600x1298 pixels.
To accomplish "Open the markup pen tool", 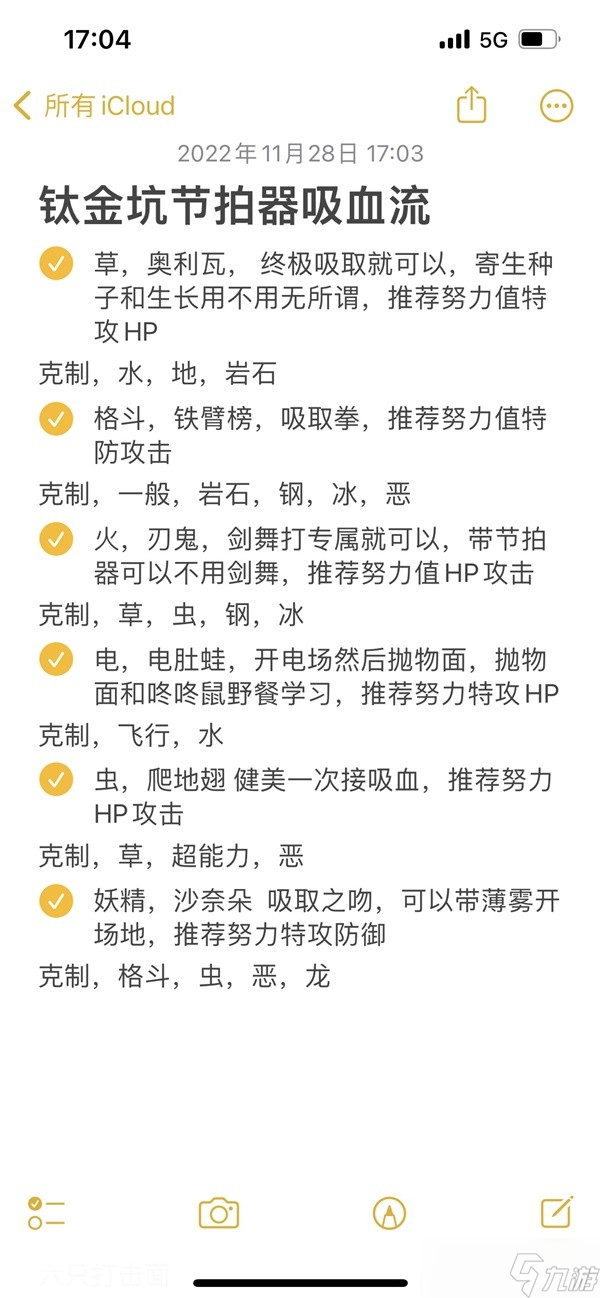I will (x=389, y=1213).
